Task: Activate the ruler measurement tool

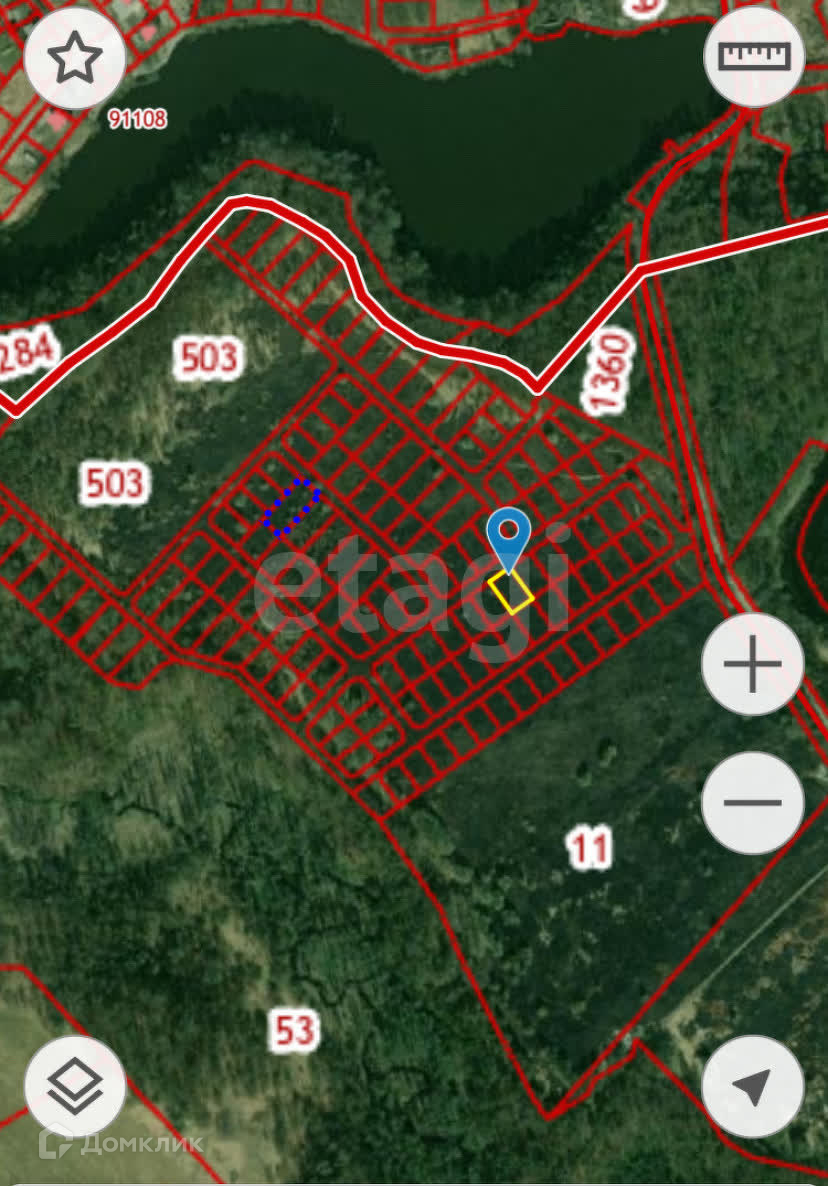Action: tap(754, 56)
